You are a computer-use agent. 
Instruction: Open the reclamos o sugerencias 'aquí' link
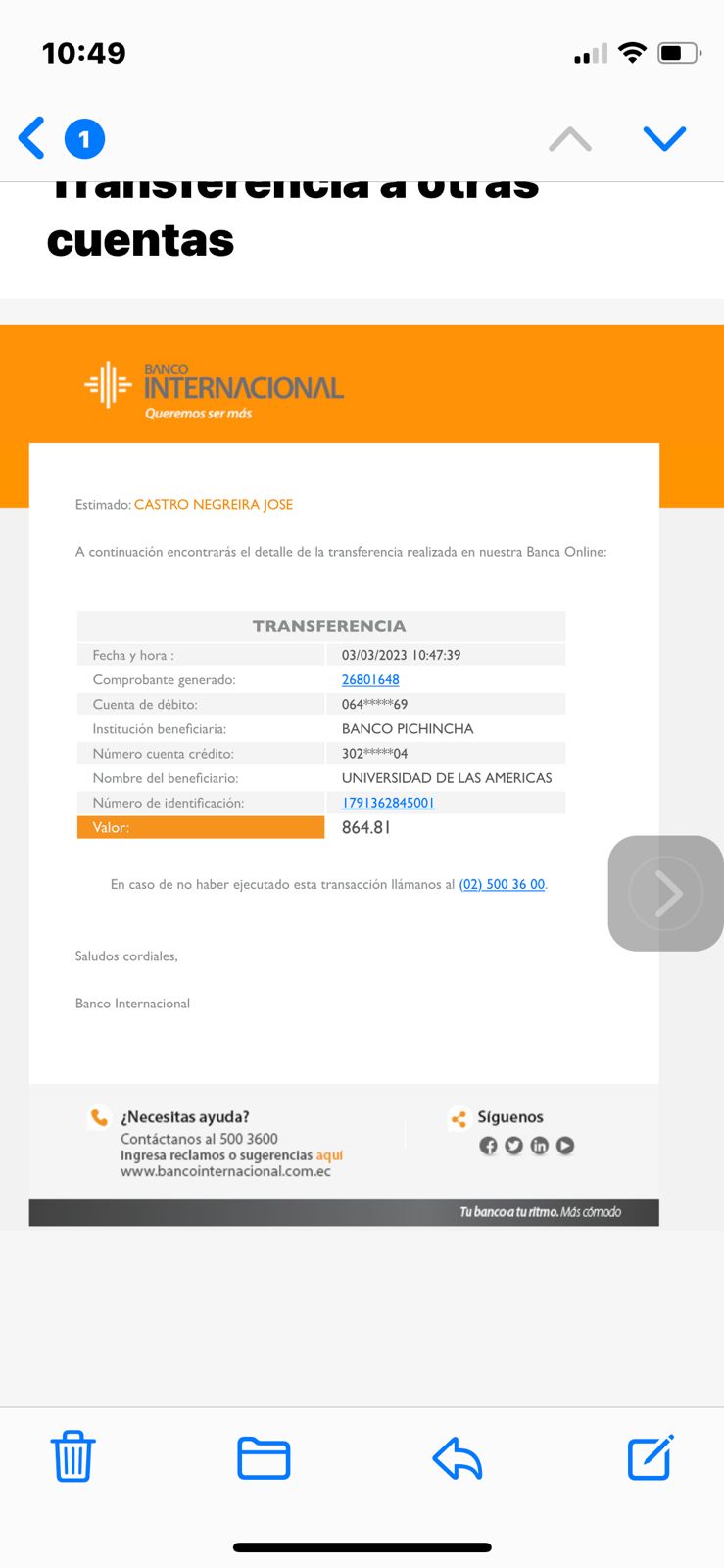pyautogui.click(x=329, y=1155)
